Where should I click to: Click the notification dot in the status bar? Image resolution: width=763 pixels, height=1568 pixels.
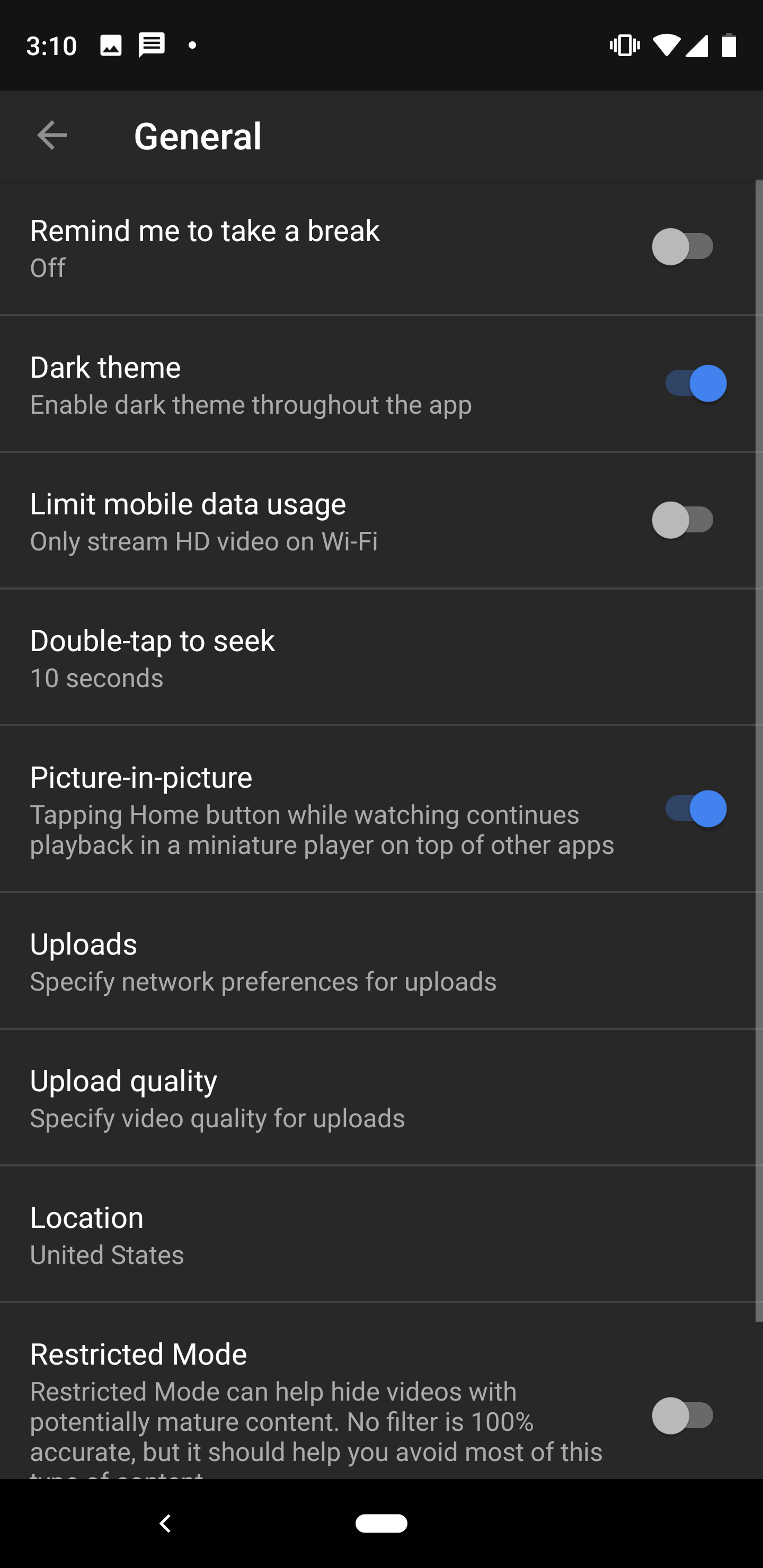192,44
